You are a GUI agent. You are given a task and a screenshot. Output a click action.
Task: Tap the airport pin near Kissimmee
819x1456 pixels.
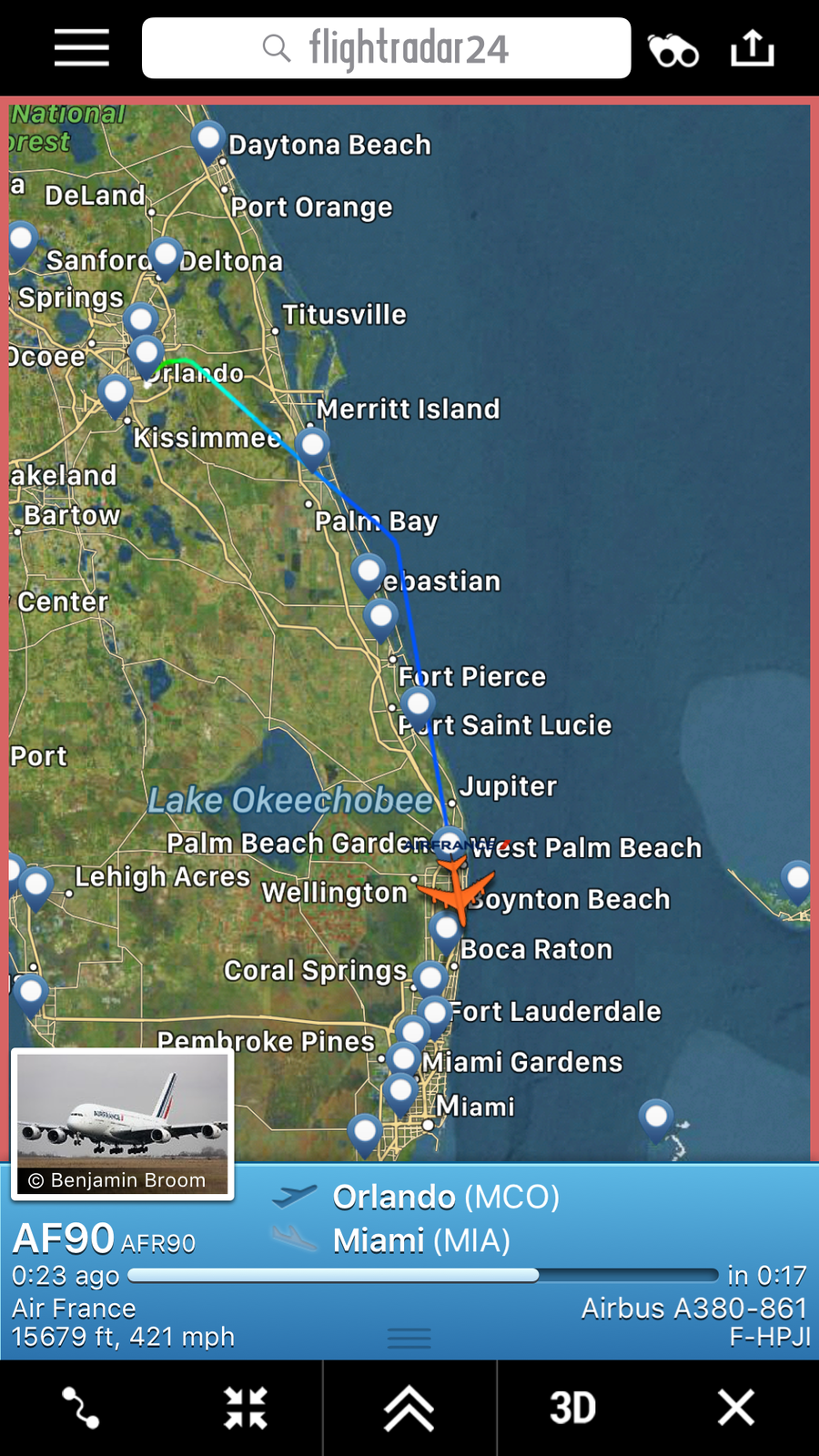(115, 393)
